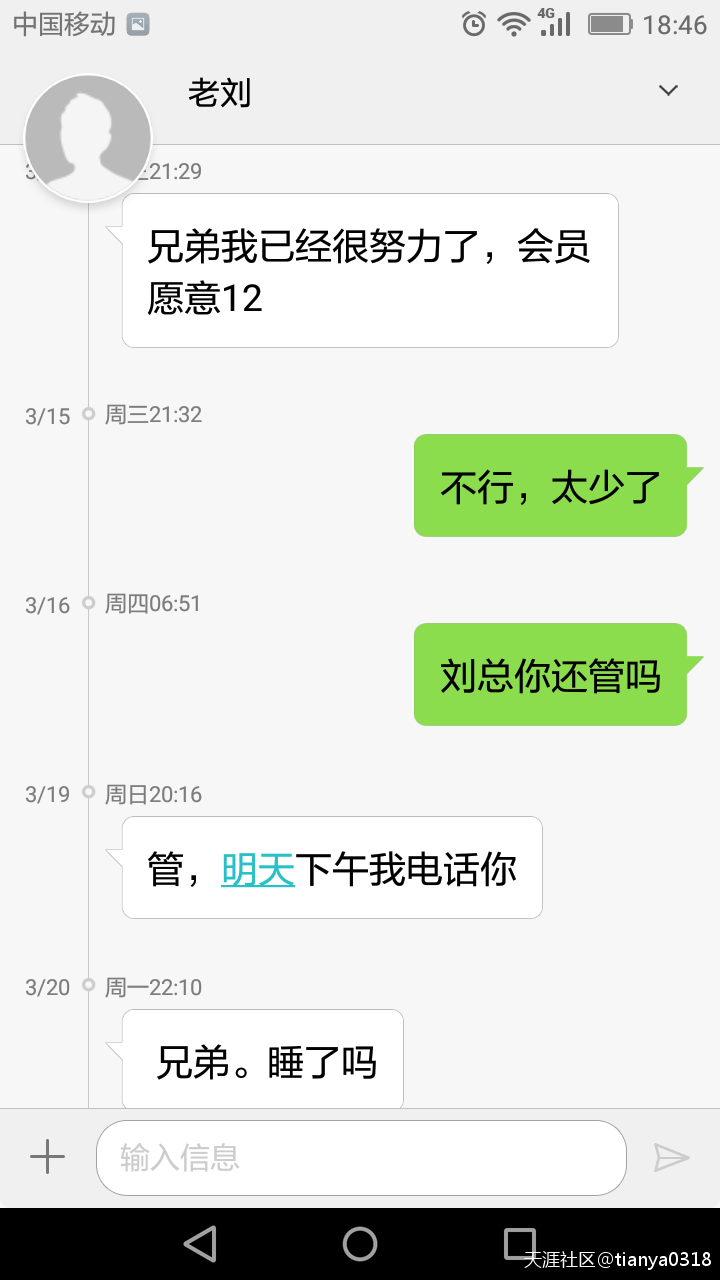
Task: Tap the home circle navigation button
Action: (360, 1243)
